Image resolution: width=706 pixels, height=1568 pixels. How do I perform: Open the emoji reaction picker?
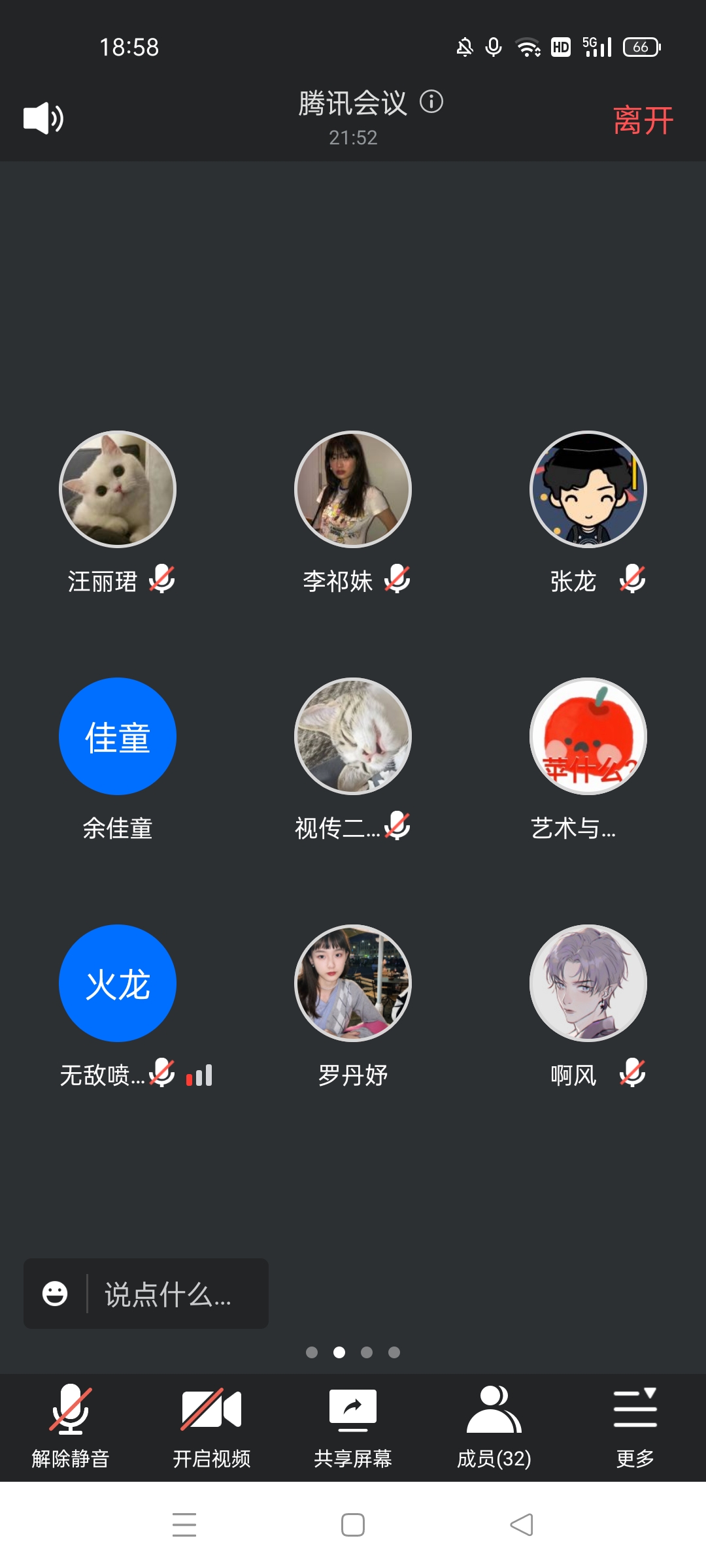click(x=55, y=1294)
